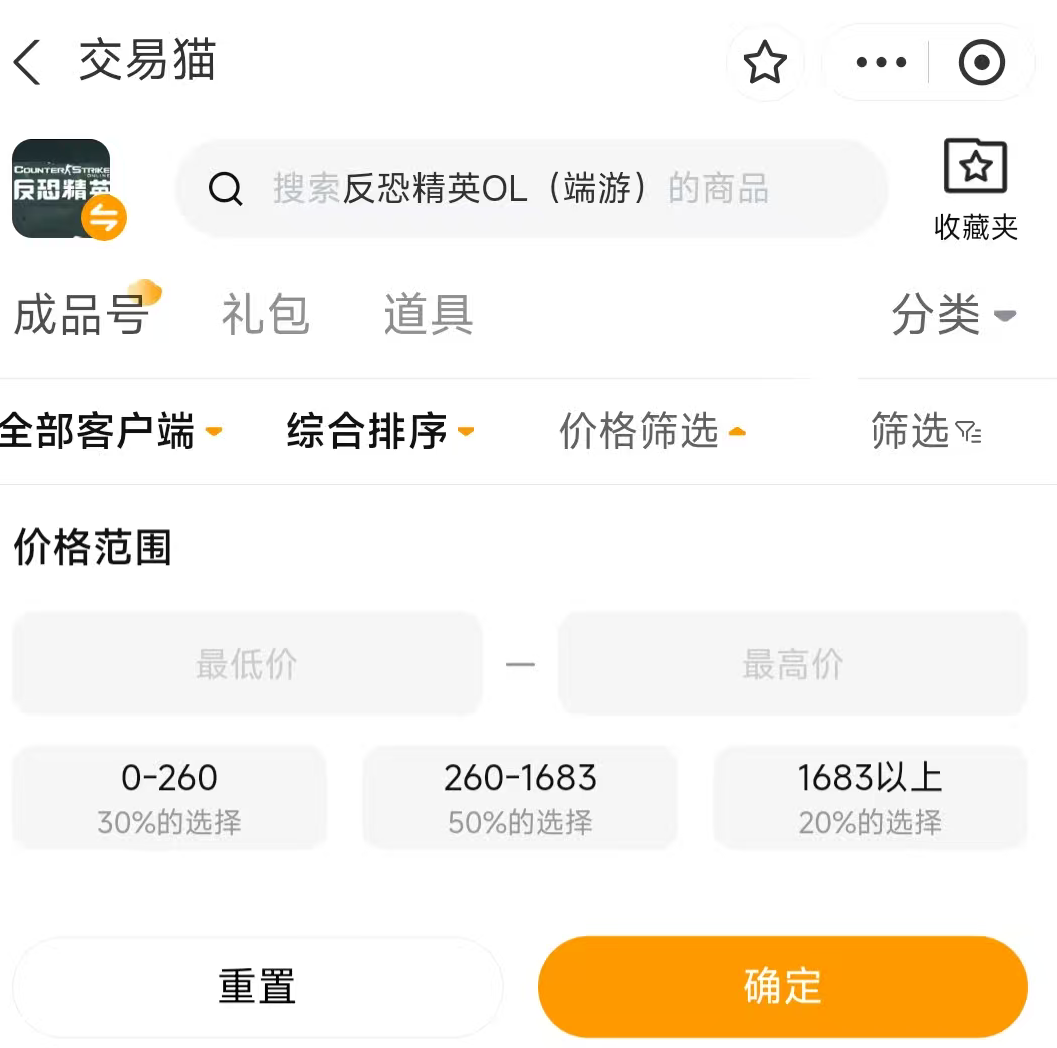Image resolution: width=1057 pixels, height=1048 pixels.
Task: Open the 全部客户端 client dropdown
Action: coord(110,432)
